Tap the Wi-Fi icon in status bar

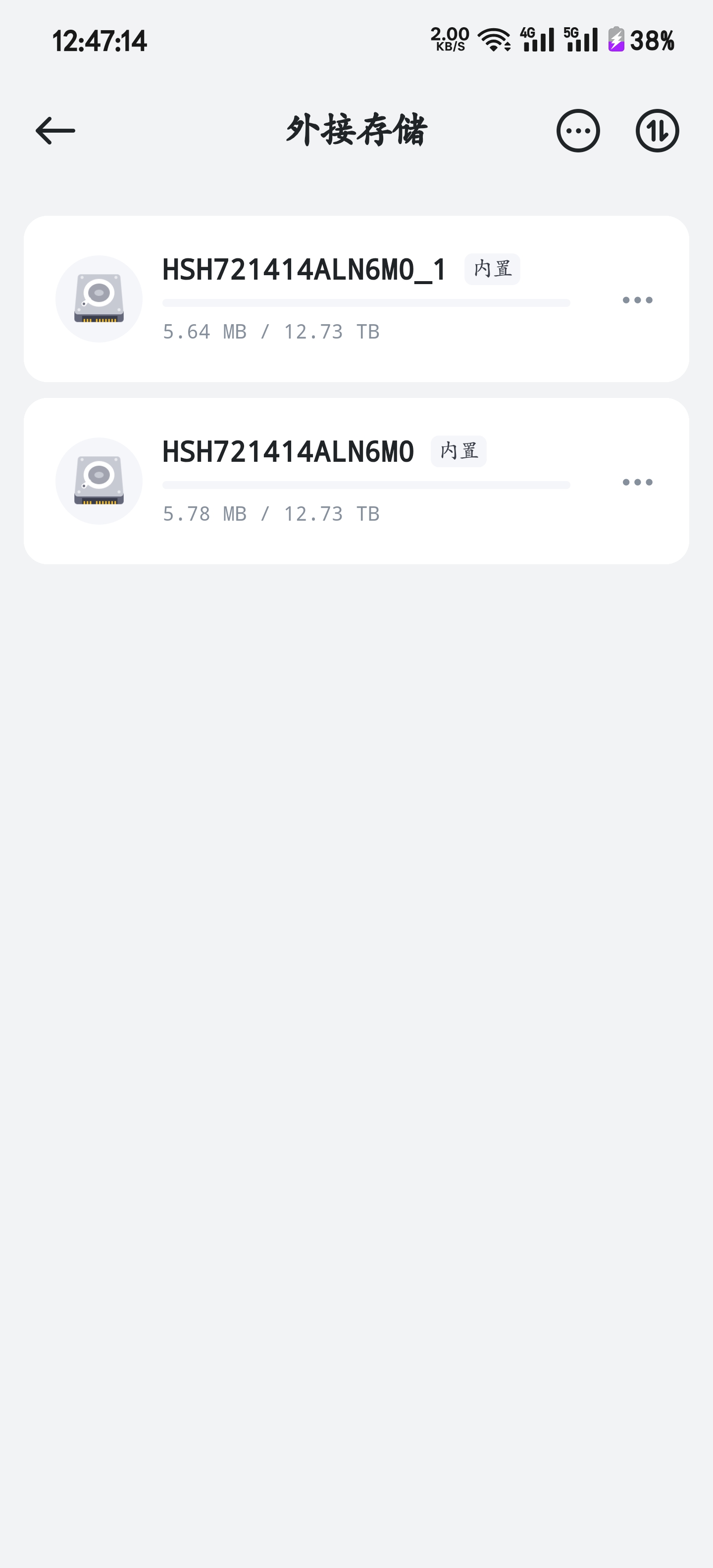coord(493,40)
